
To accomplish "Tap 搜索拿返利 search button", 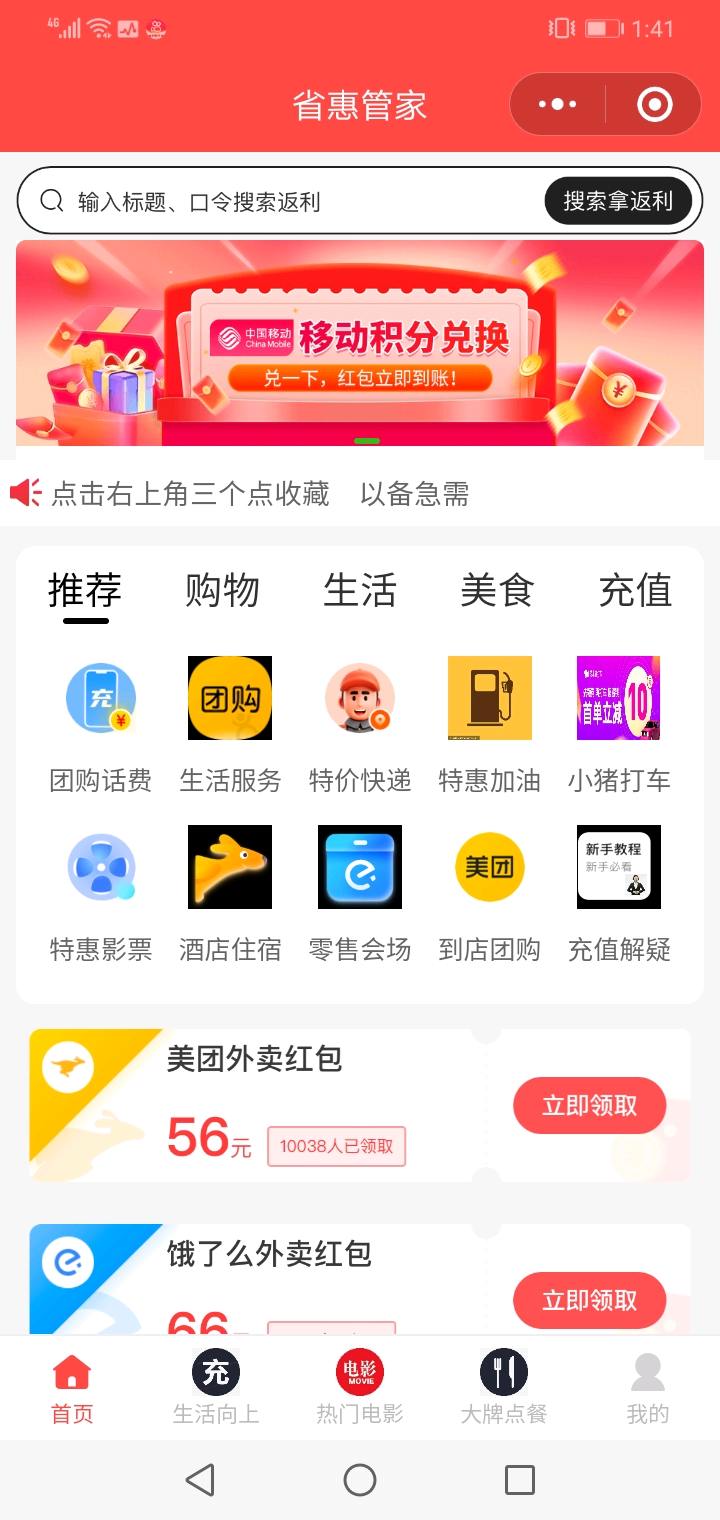I will click(618, 200).
